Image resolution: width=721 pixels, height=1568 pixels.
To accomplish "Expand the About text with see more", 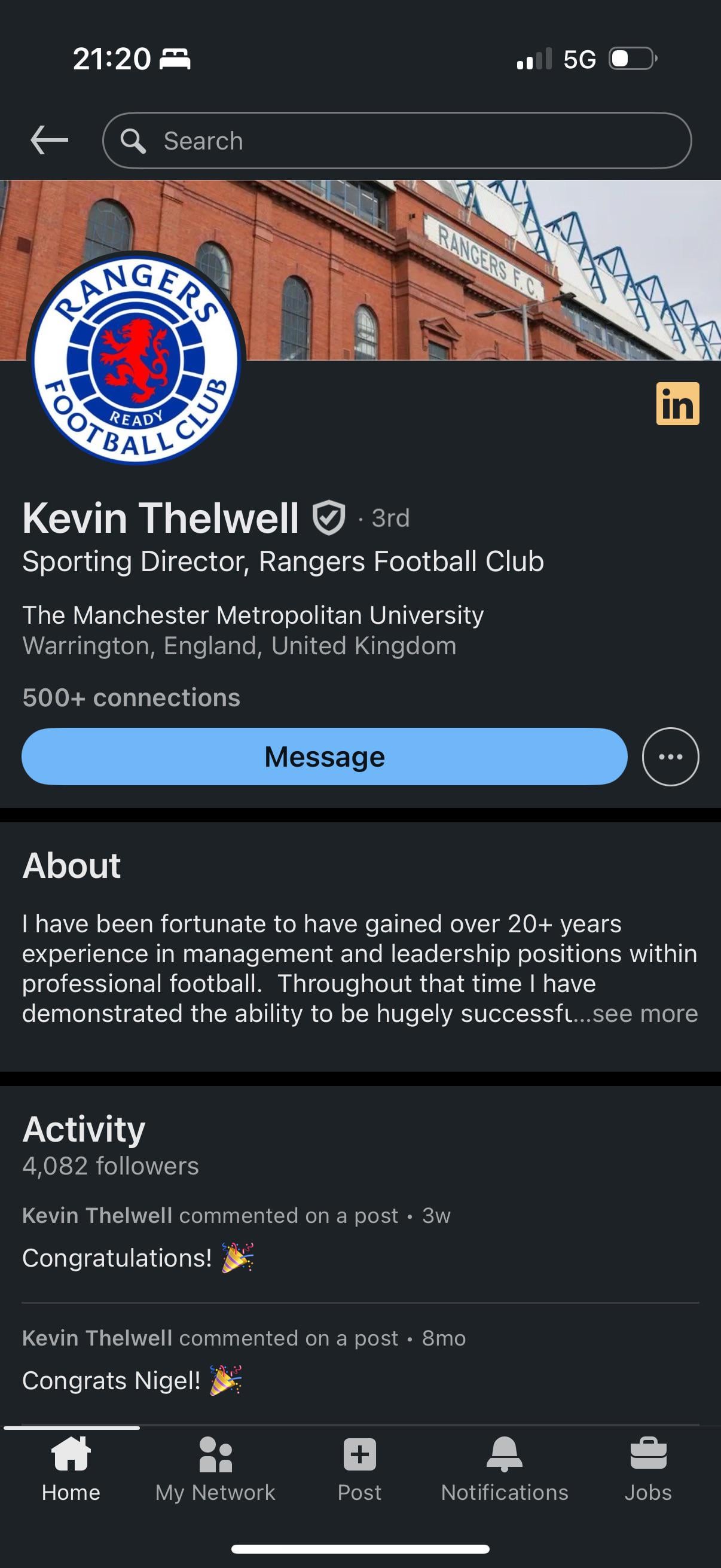I will coord(645,1014).
